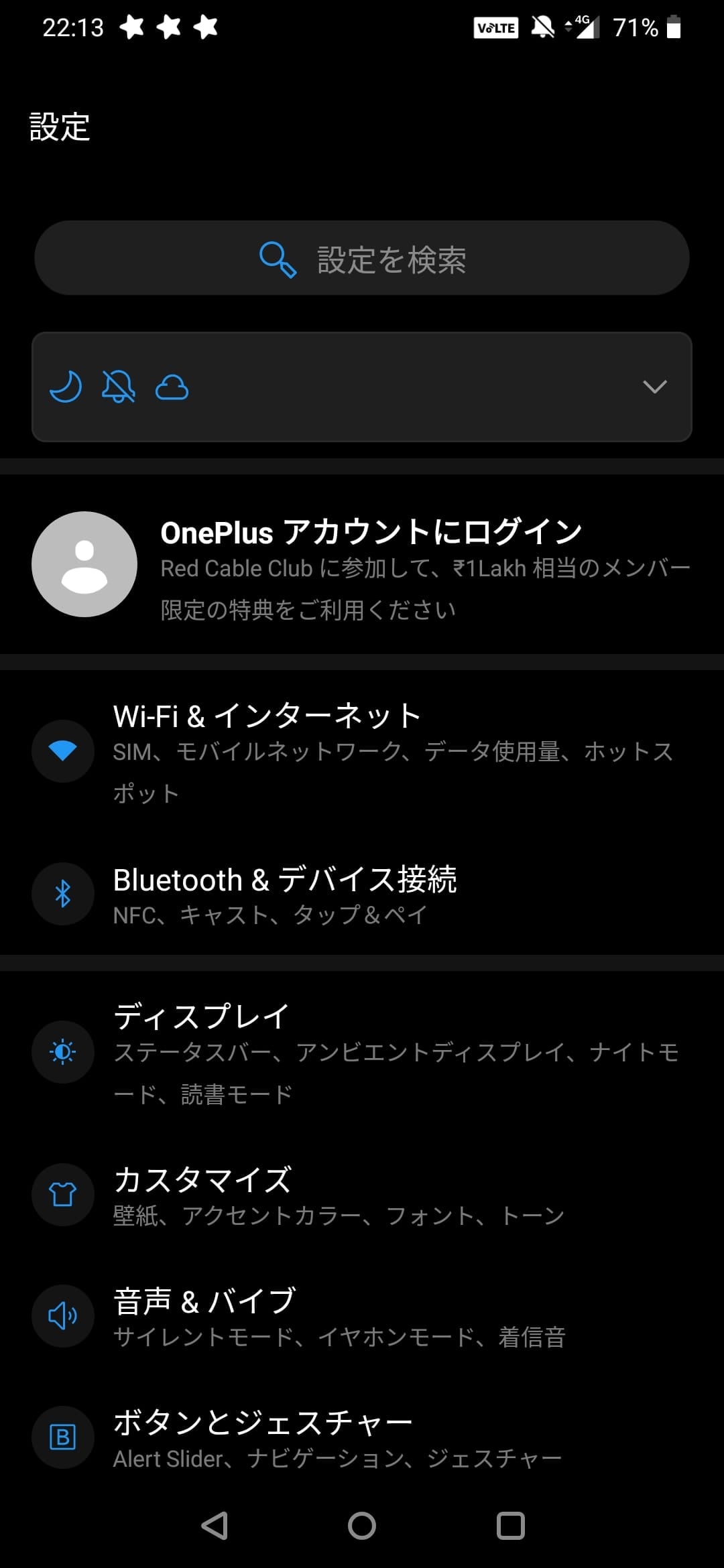The width and height of the screenshot is (724, 1568).
Task: Open 音声 & バイブ settings
Action: point(362,1316)
